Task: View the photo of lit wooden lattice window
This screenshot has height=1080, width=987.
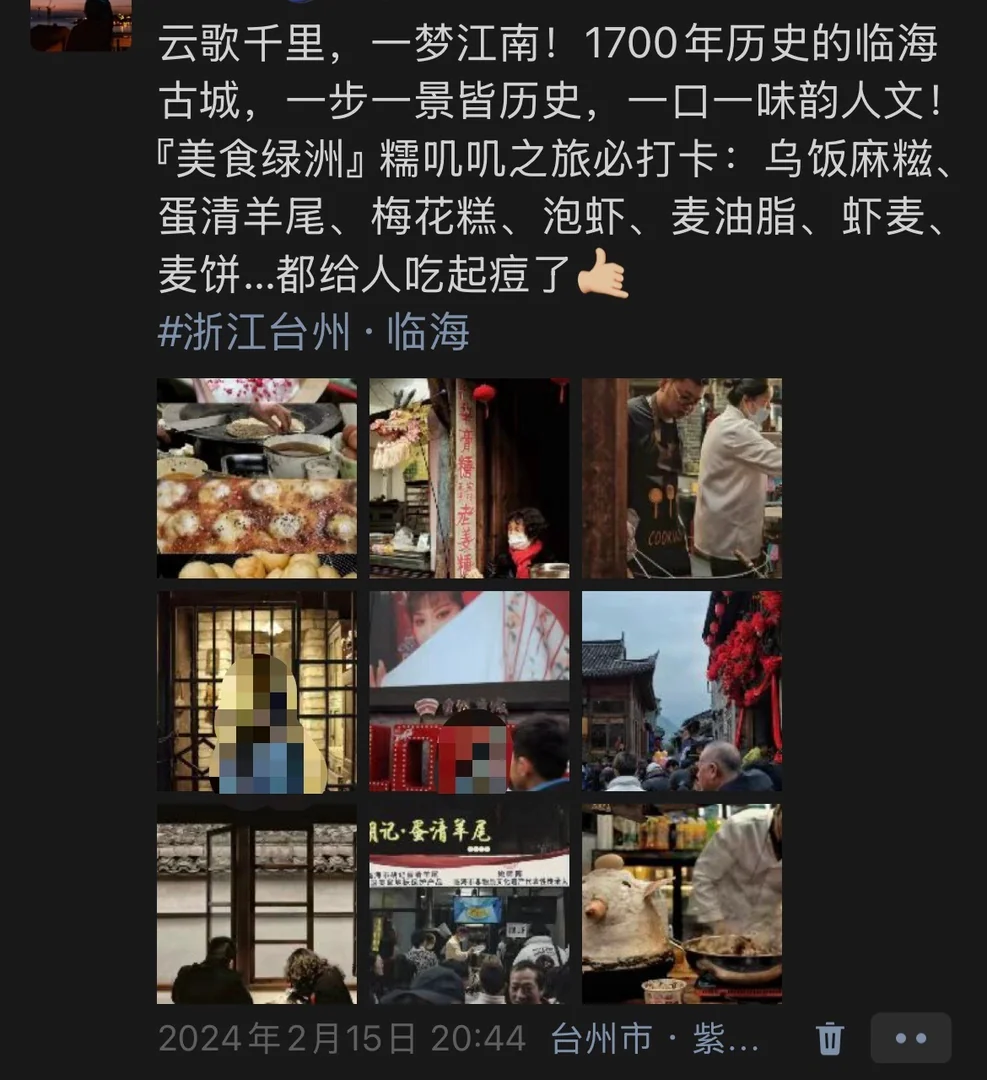Action: tap(256, 691)
